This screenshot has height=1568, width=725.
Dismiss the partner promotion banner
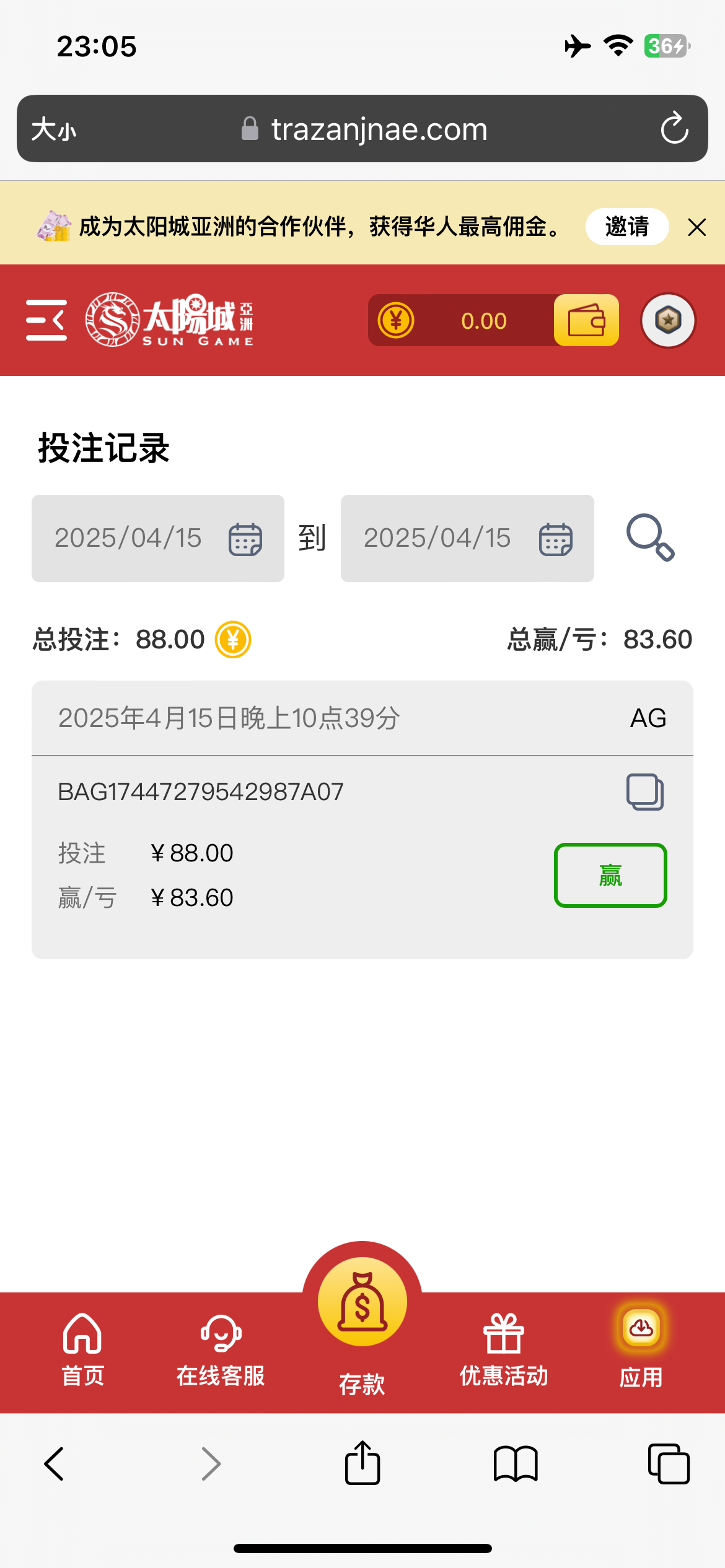point(697,227)
